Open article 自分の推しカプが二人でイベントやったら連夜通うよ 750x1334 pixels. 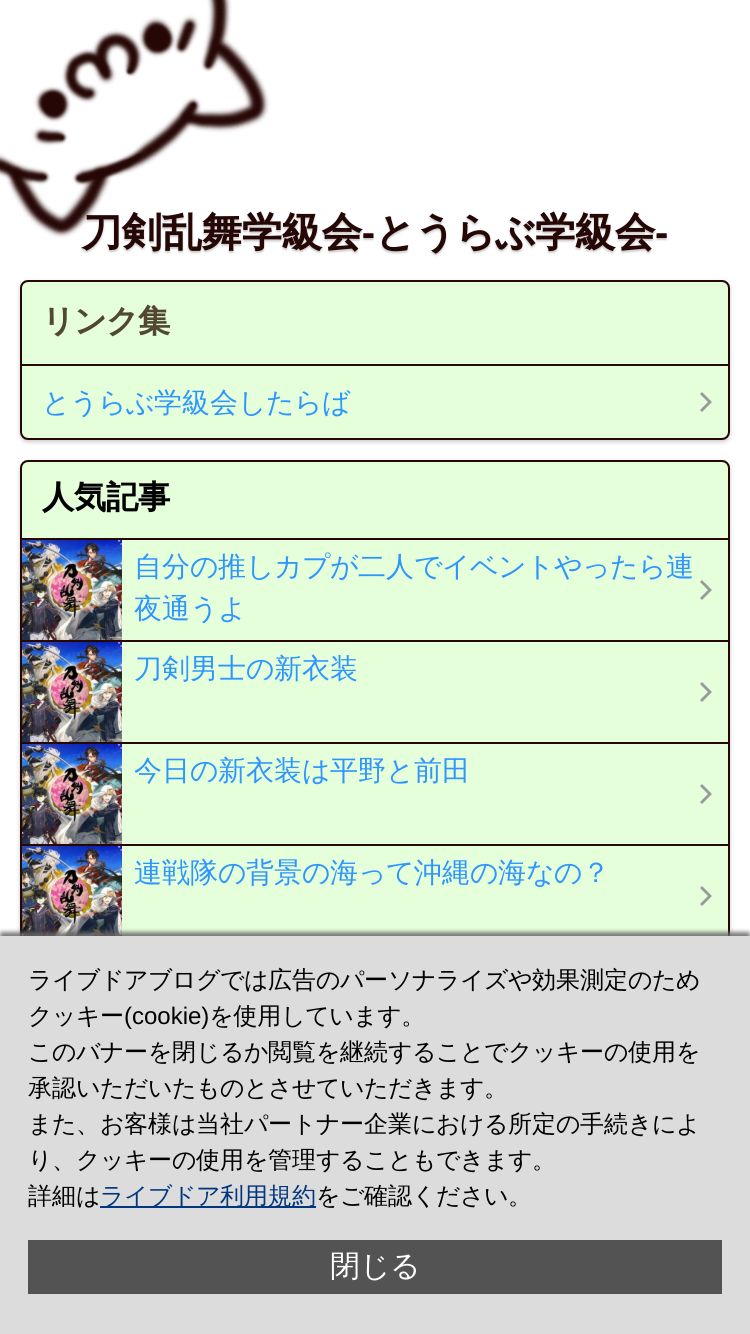(x=375, y=590)
